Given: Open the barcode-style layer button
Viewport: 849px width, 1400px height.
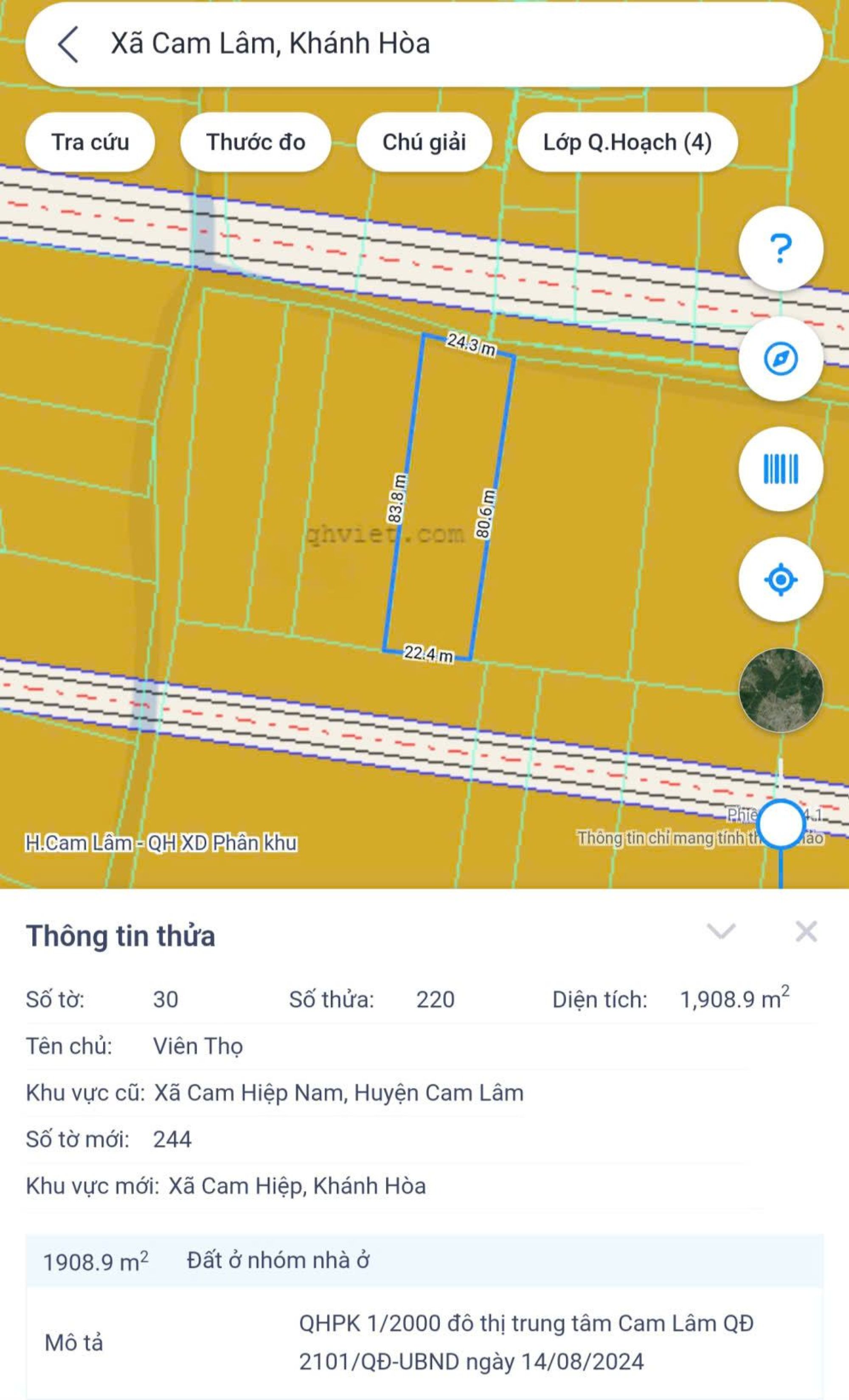Looking at the screenshot, I should 780,469.
